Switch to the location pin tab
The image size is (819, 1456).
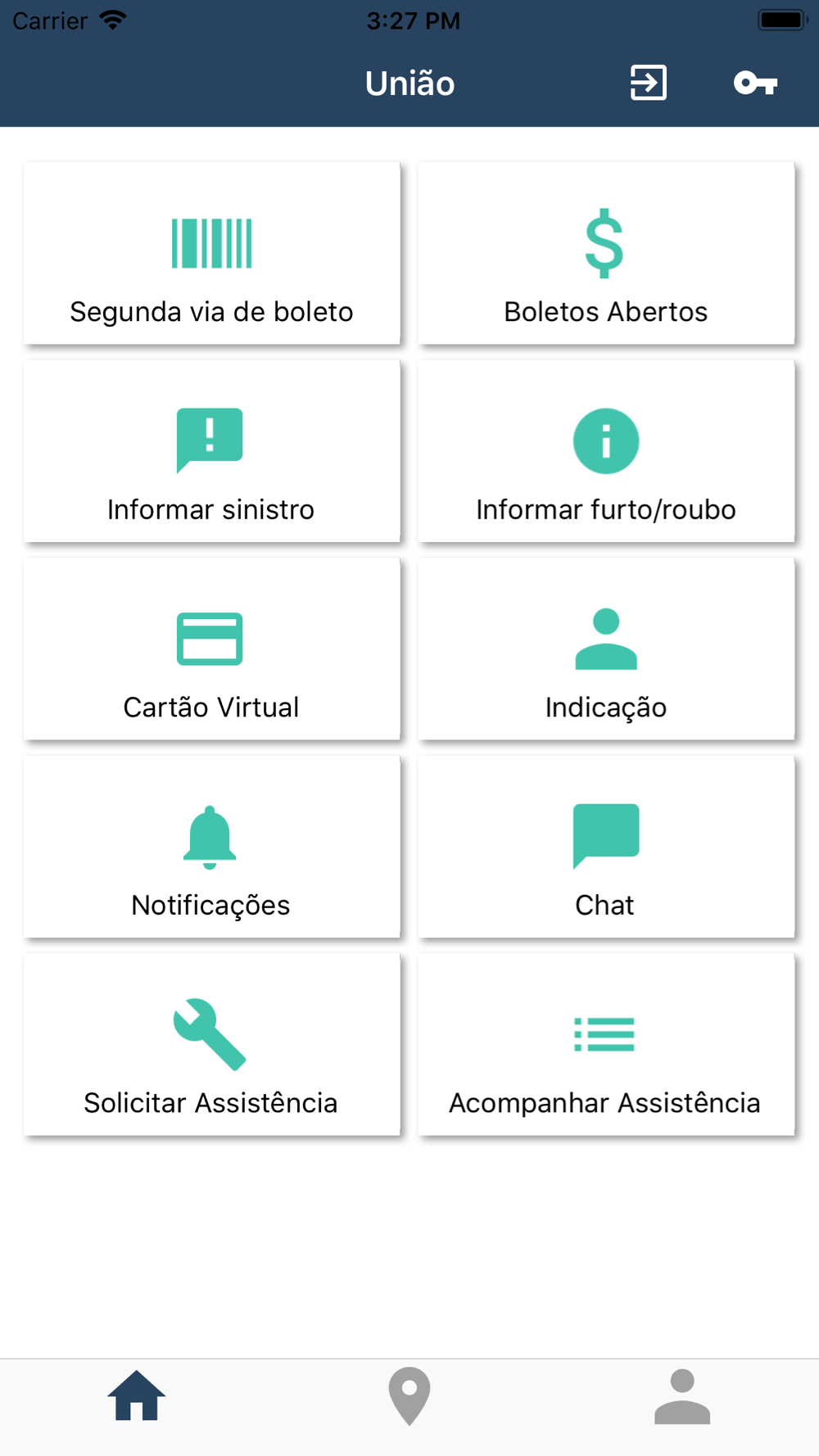point(409,1396)
